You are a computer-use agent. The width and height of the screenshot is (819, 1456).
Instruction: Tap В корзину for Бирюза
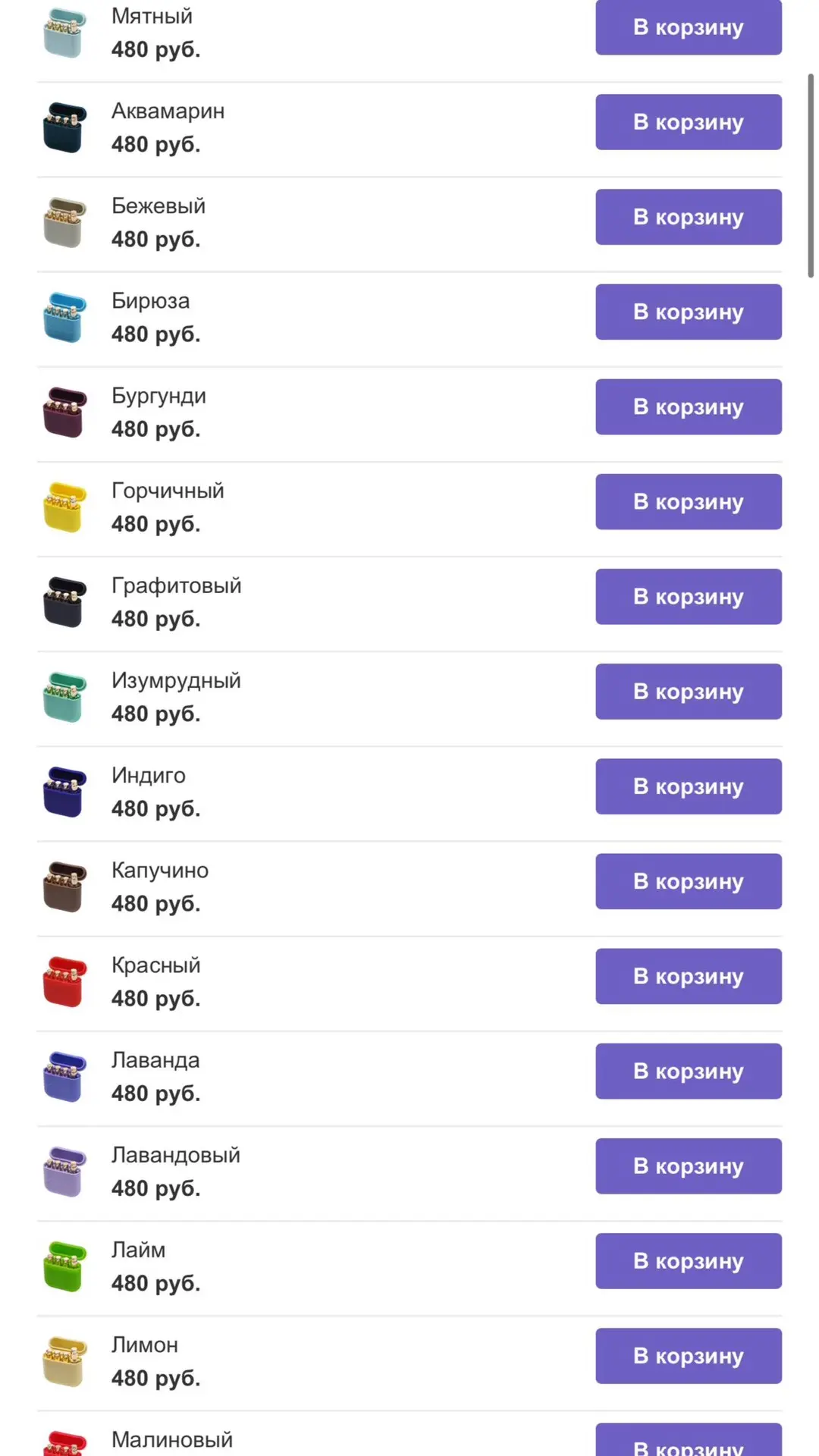(689, 312)
